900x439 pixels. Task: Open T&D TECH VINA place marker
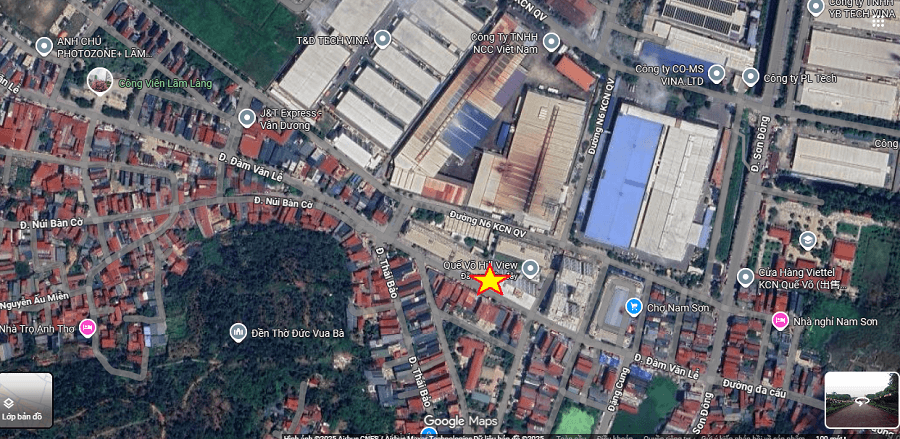tap(382, 39)
